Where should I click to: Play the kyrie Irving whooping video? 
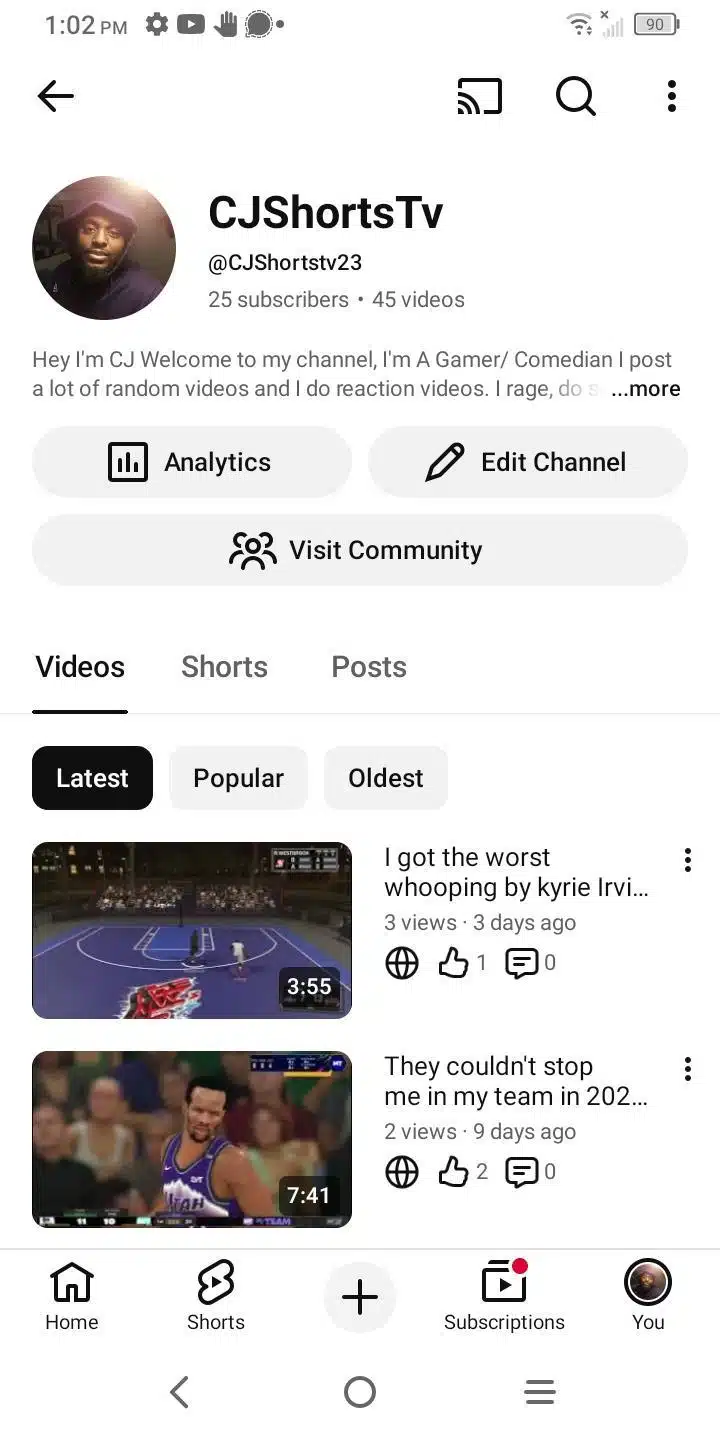point(192,930)
